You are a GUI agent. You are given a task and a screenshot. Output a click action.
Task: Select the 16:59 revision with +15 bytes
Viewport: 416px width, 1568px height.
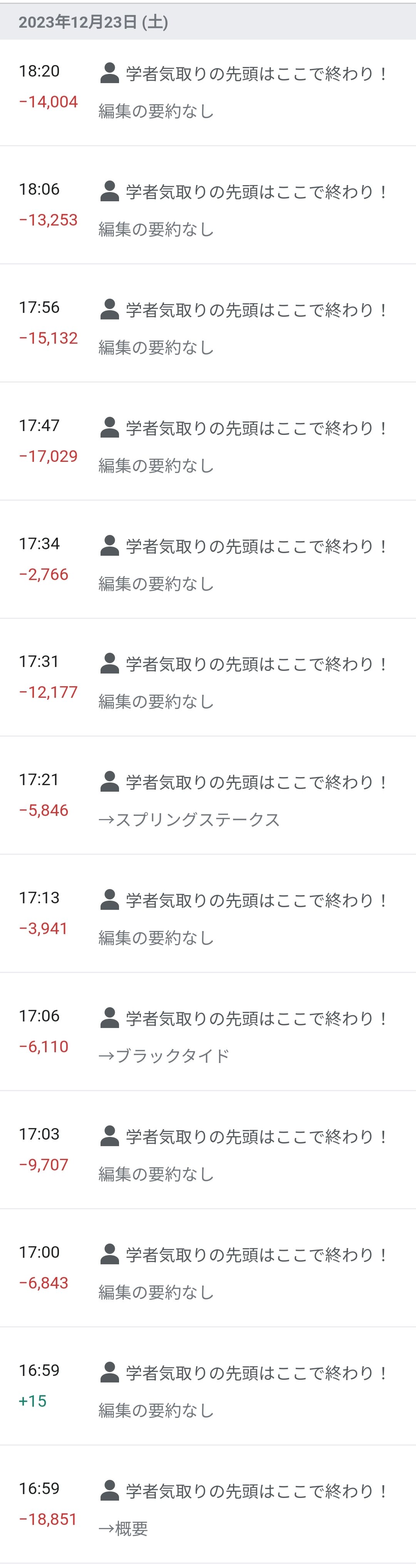(208, 1391)
